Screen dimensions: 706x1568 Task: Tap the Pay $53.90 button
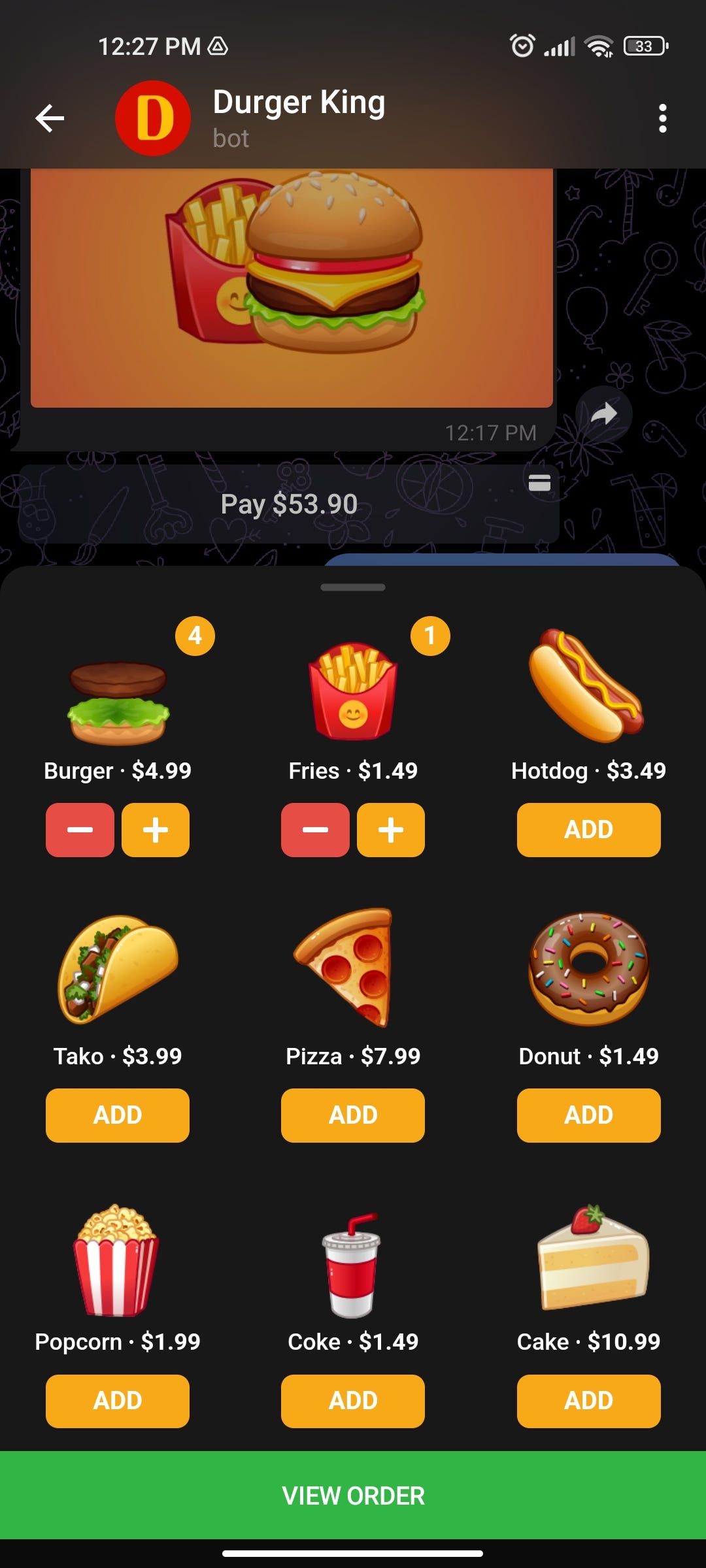click(x=289, y=504)
